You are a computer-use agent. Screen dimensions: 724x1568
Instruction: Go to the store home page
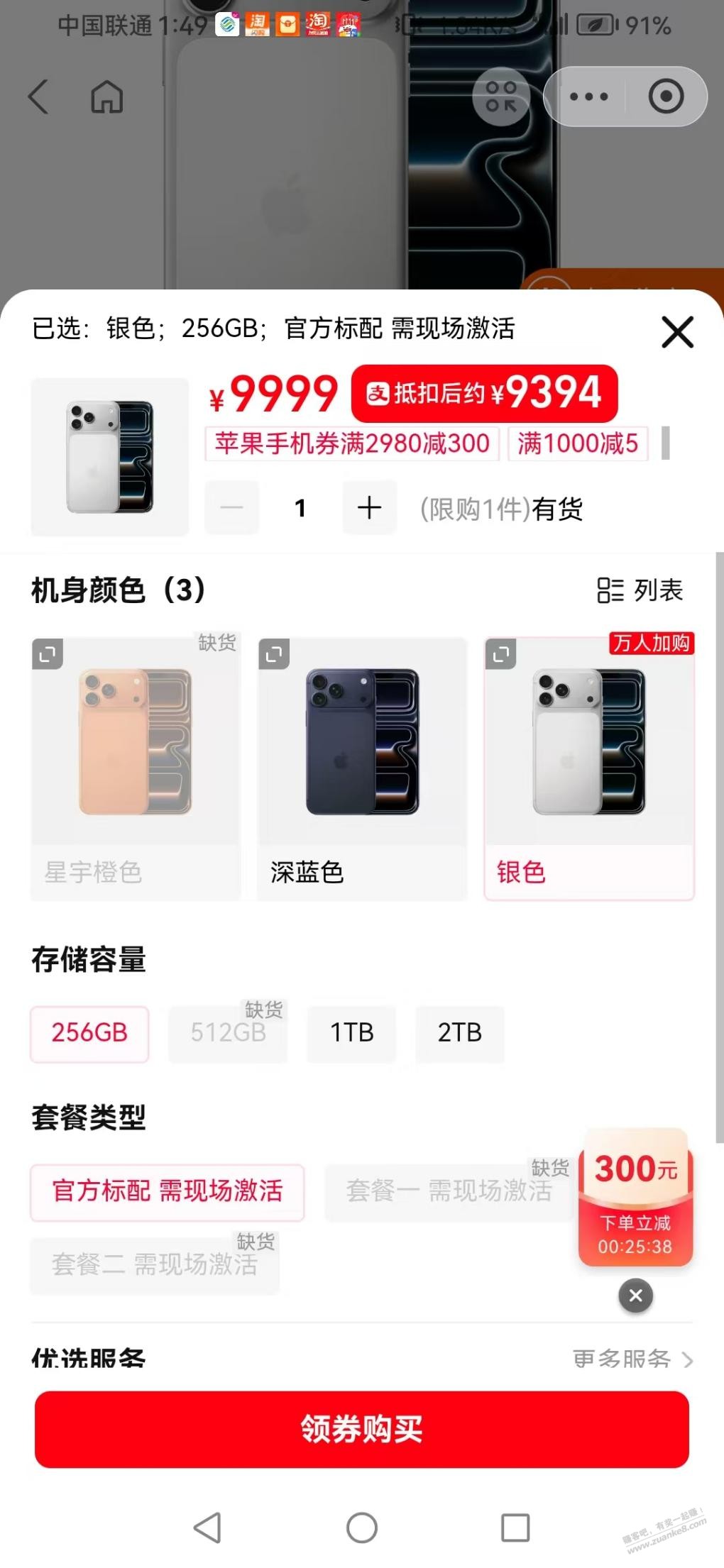[106, 97]
